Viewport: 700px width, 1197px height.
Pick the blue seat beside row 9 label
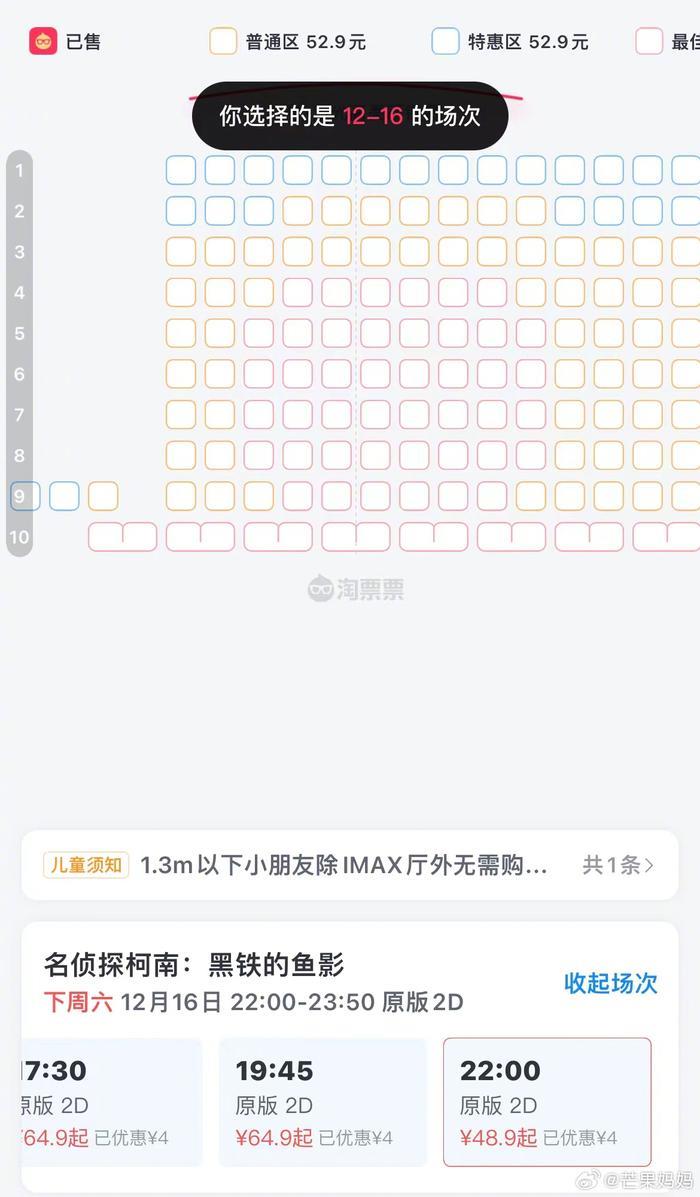[x=64, y=496]
